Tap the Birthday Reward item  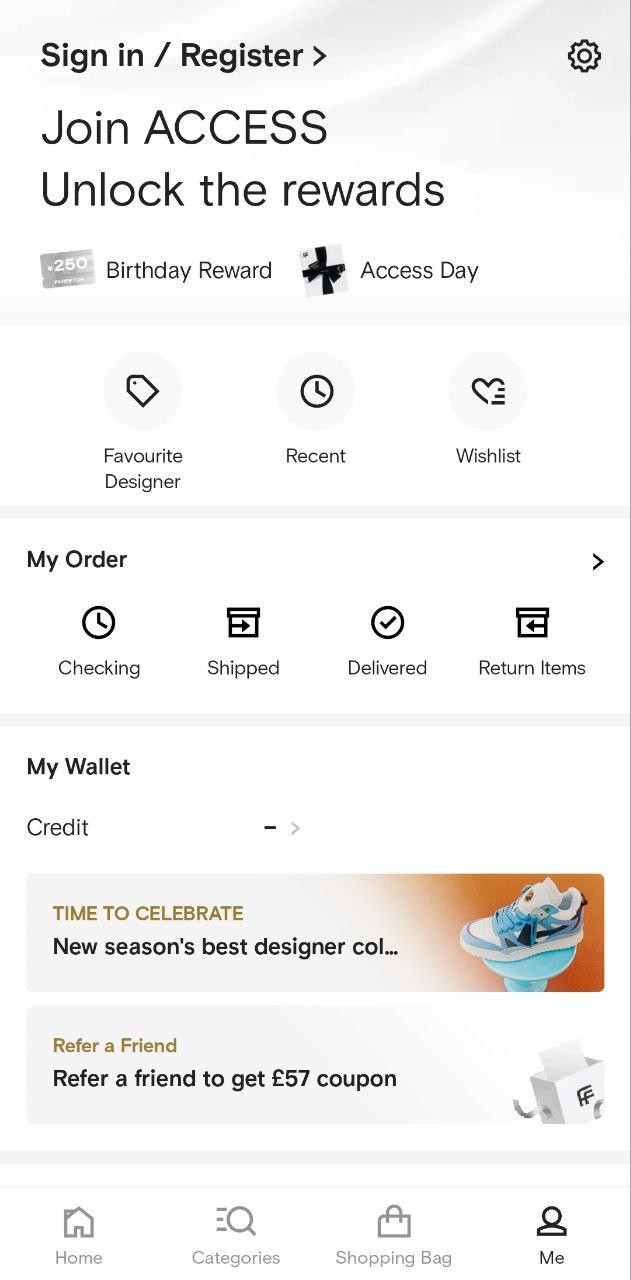157,270
